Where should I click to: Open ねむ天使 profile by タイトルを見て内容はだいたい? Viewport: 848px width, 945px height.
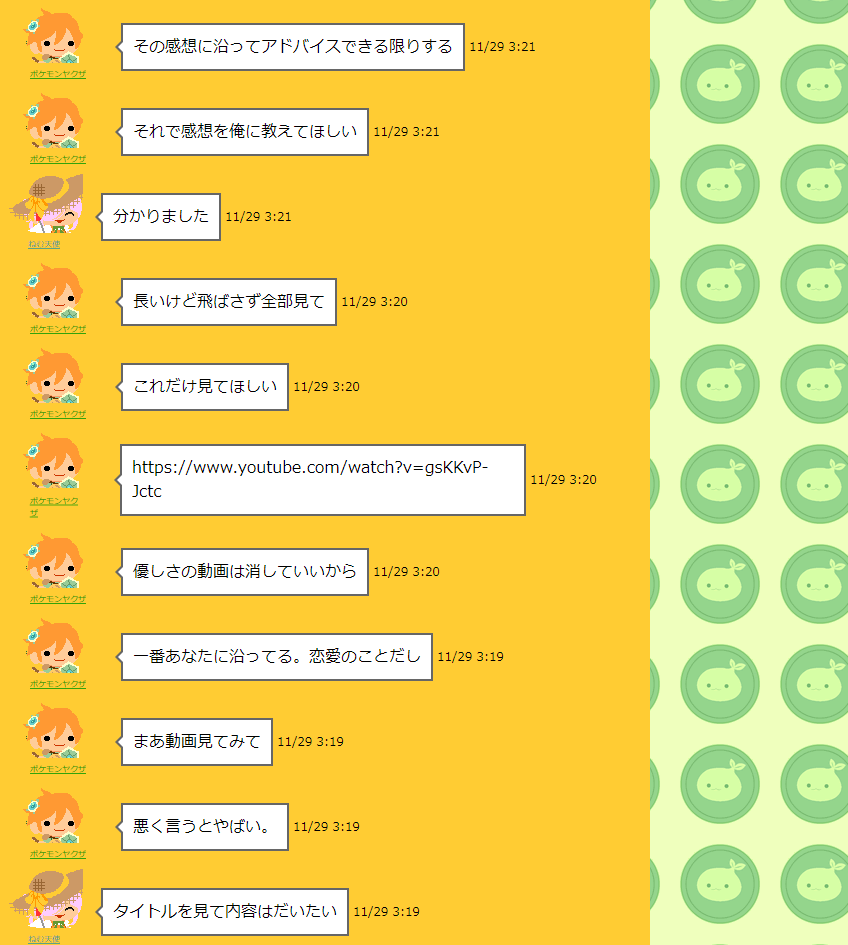pyautogui.click(x=44, y=939)
